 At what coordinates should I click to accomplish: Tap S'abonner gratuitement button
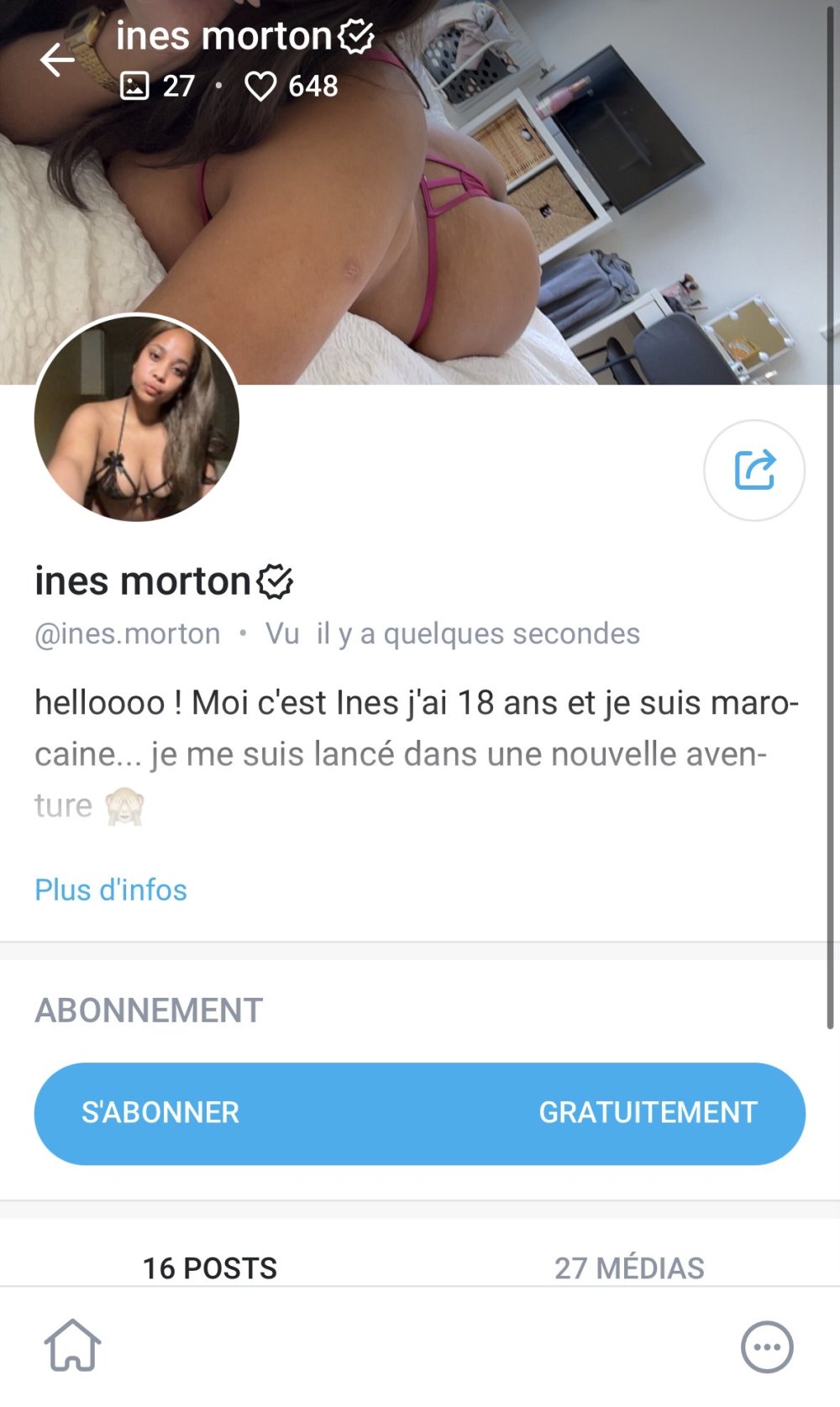[x=419, y=1113]
